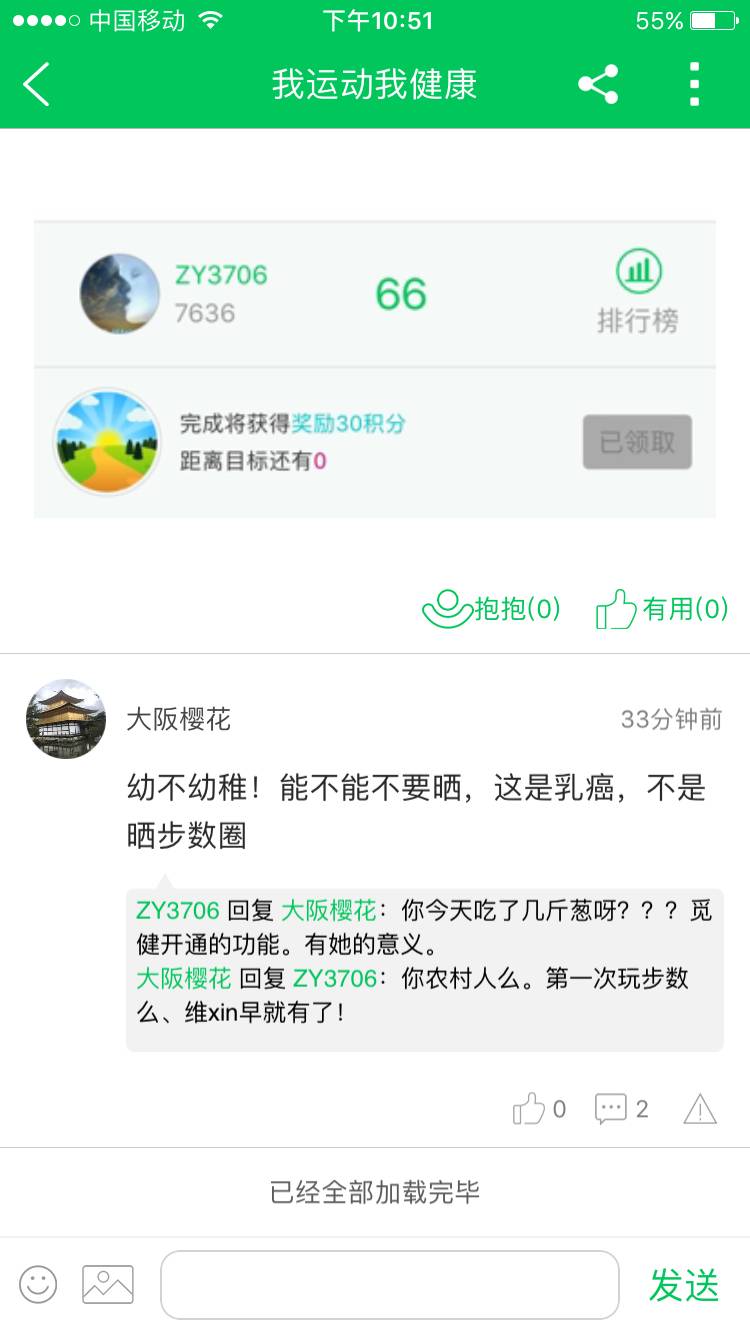The image size is (750, 1334).
Task: Go back using the top-left arrow
Action: (37, 84)
